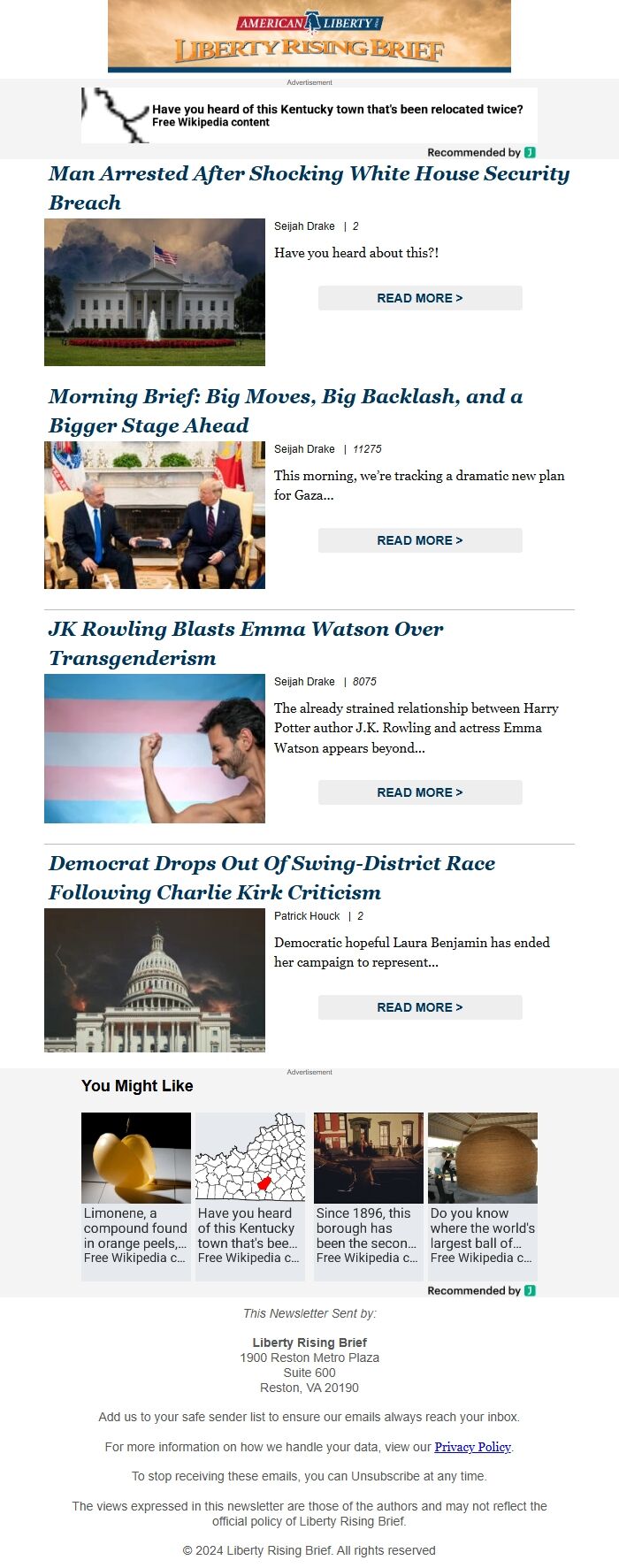Open READ MORE for JK Rowling article

(x=420, y=792)
